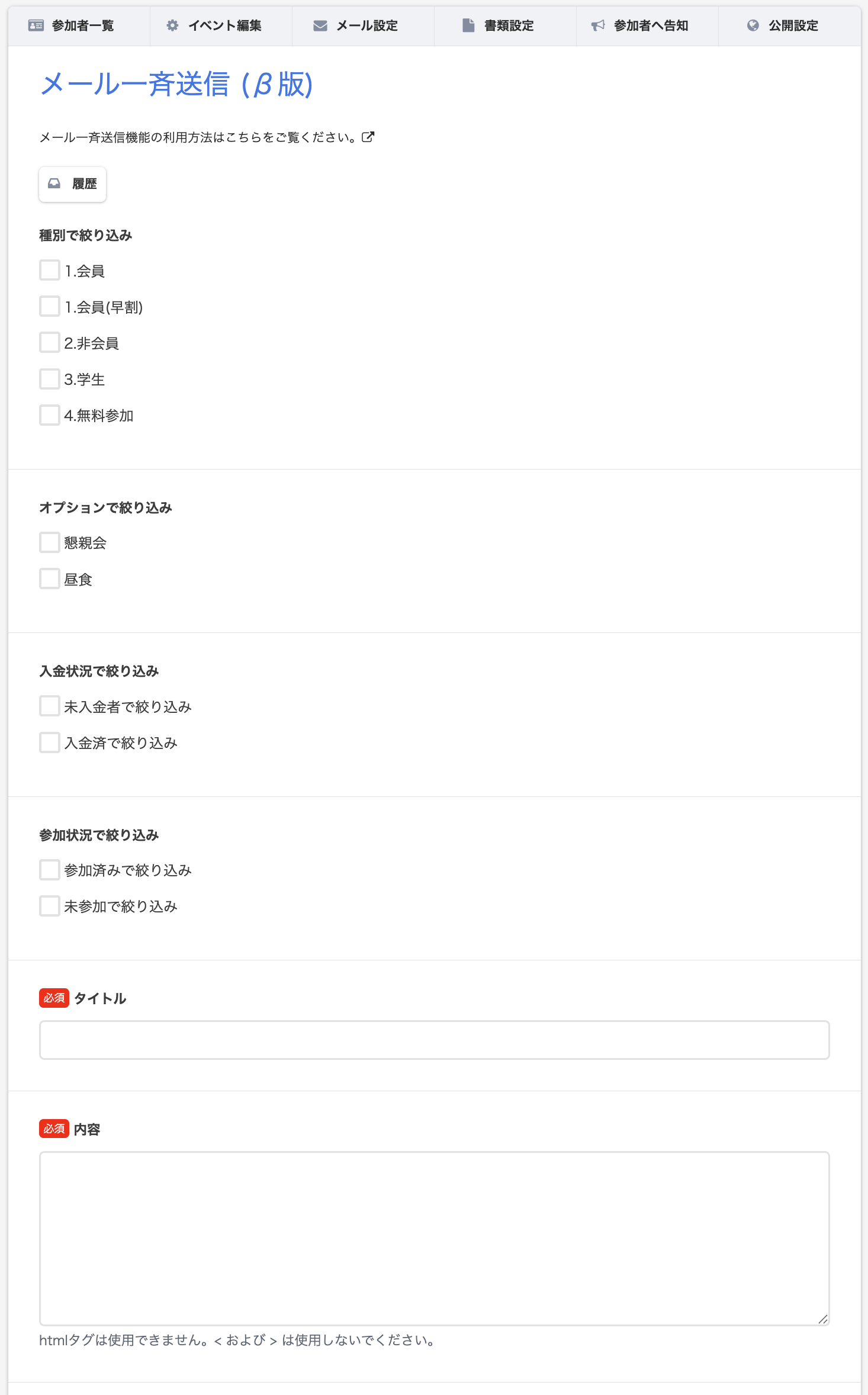Select the 1.会員(早割) checkbox
This screenshot has height=1395, width=868.
coord(50,307)
